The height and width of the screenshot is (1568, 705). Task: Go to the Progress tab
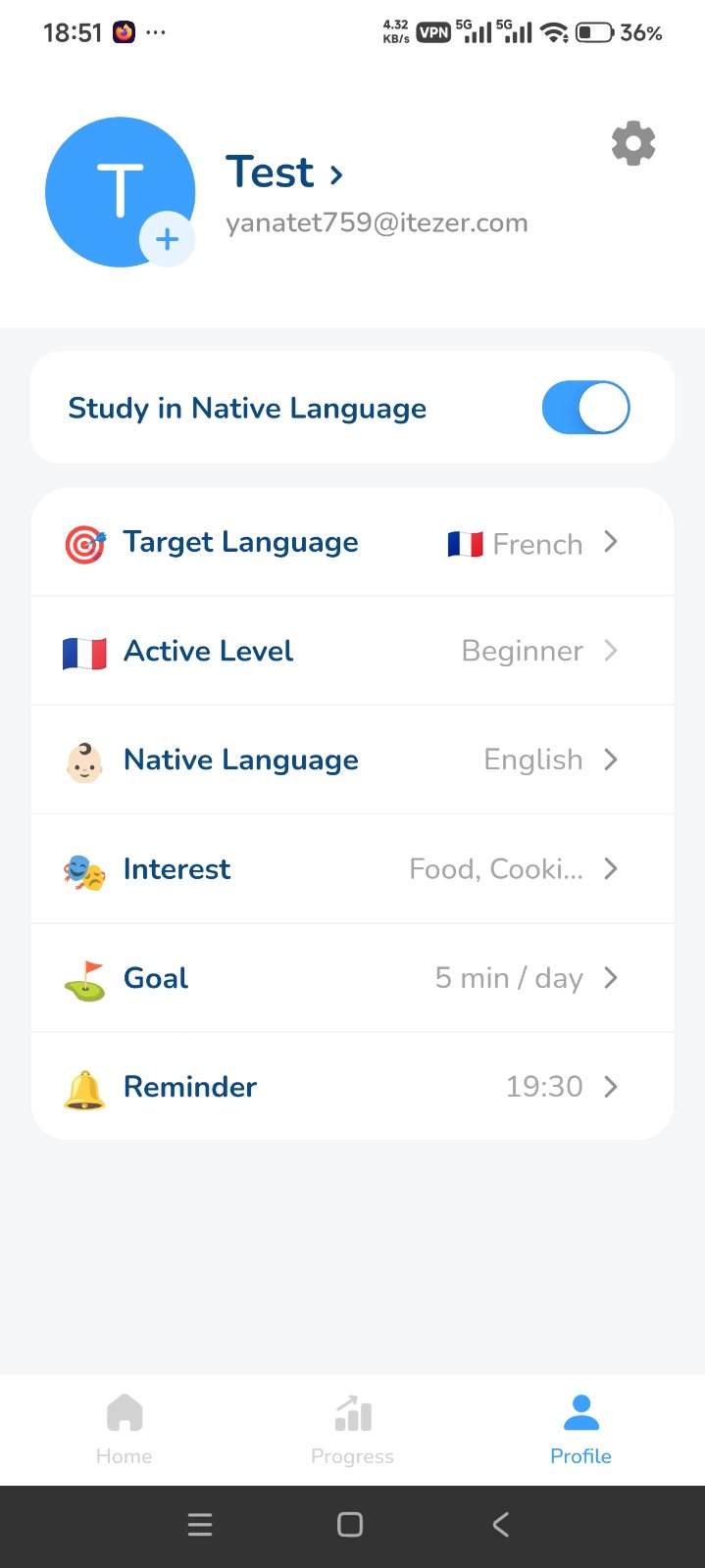[x=352, y=1429]
